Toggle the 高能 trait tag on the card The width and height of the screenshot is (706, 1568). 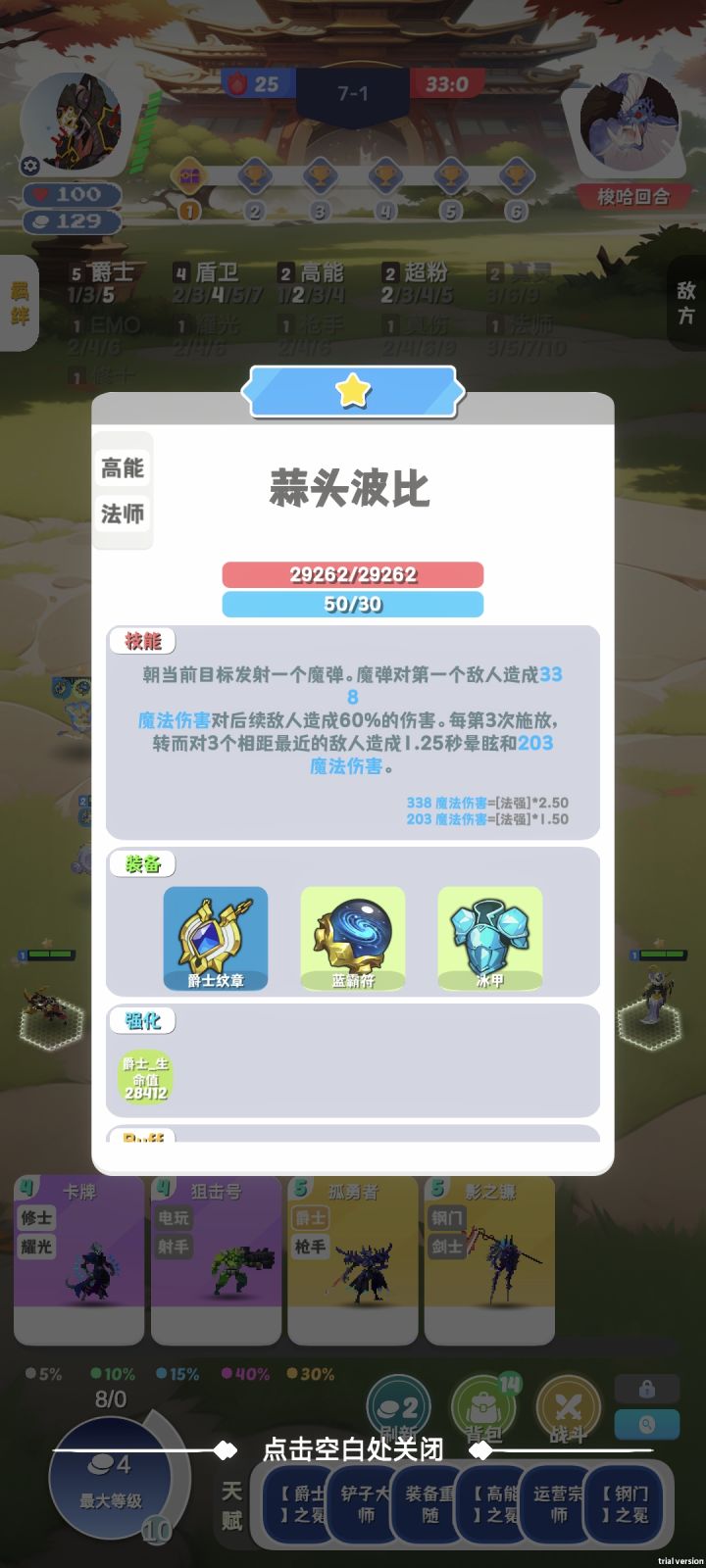coord(123,468)
